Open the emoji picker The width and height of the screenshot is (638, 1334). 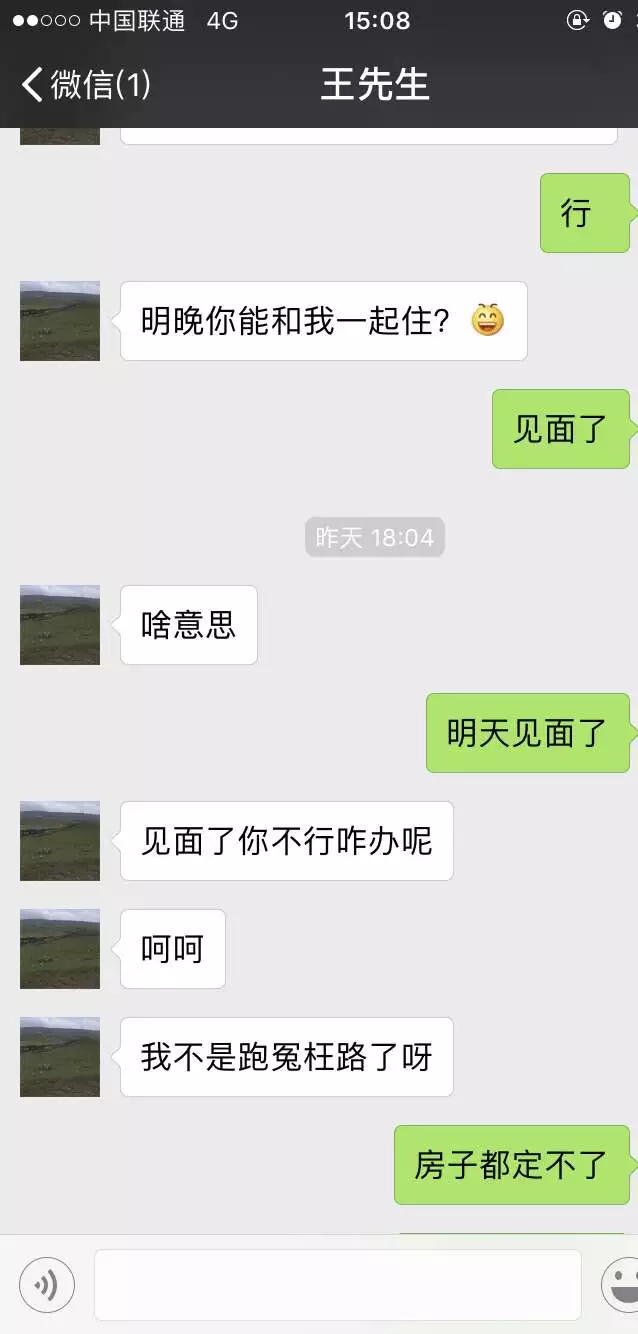[622, 1284]
